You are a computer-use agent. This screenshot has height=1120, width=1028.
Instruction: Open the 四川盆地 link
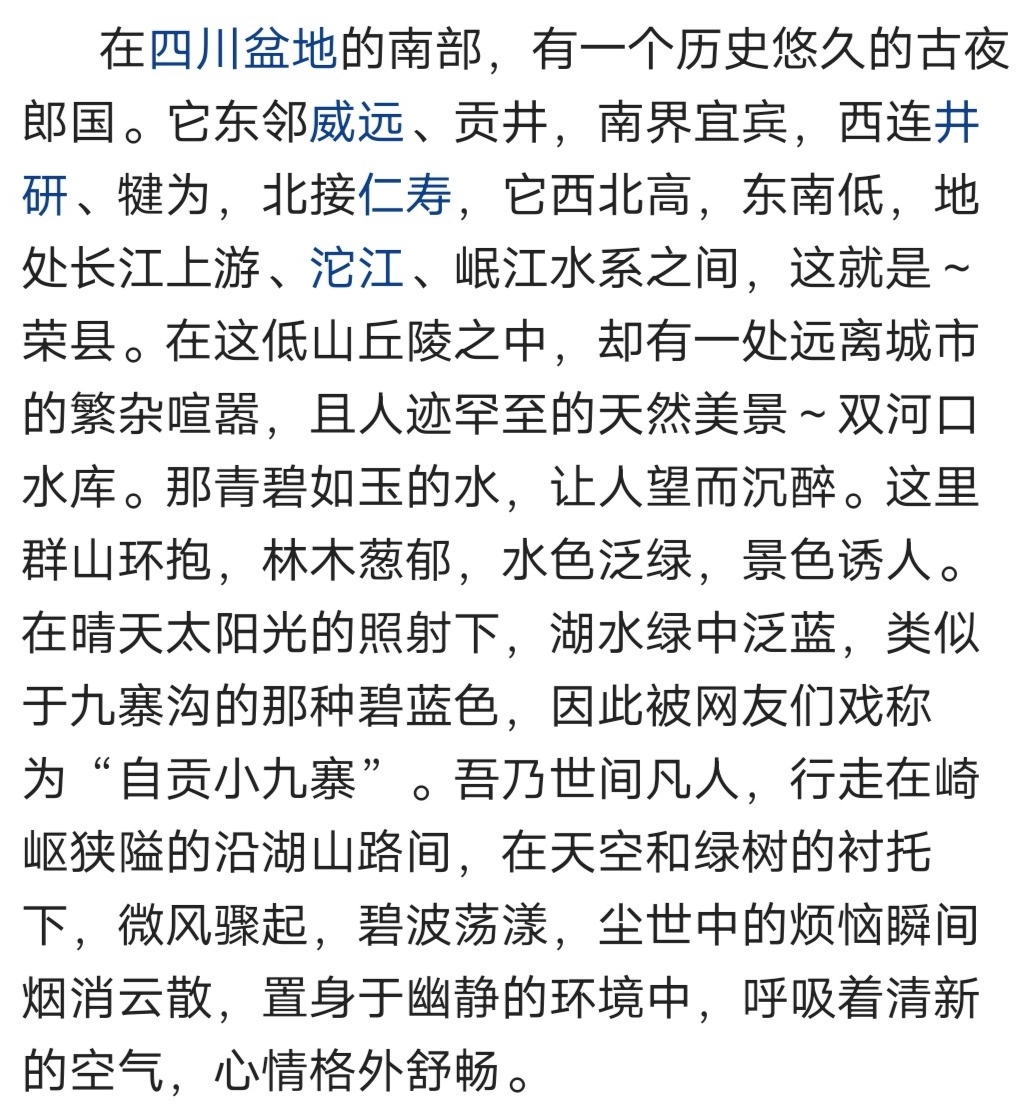pos(243,50)
